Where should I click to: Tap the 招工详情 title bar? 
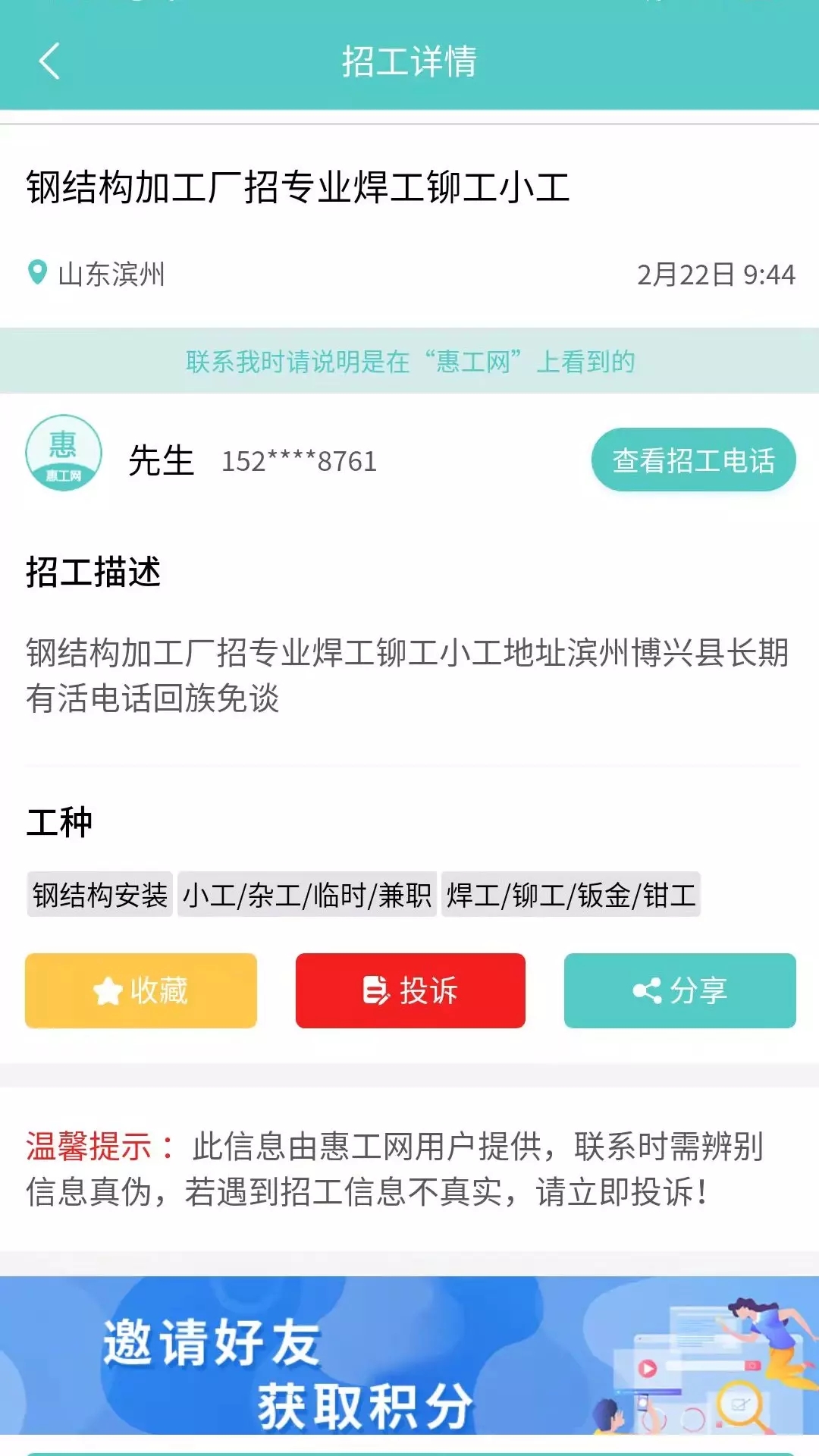click(x=409, y=63)
